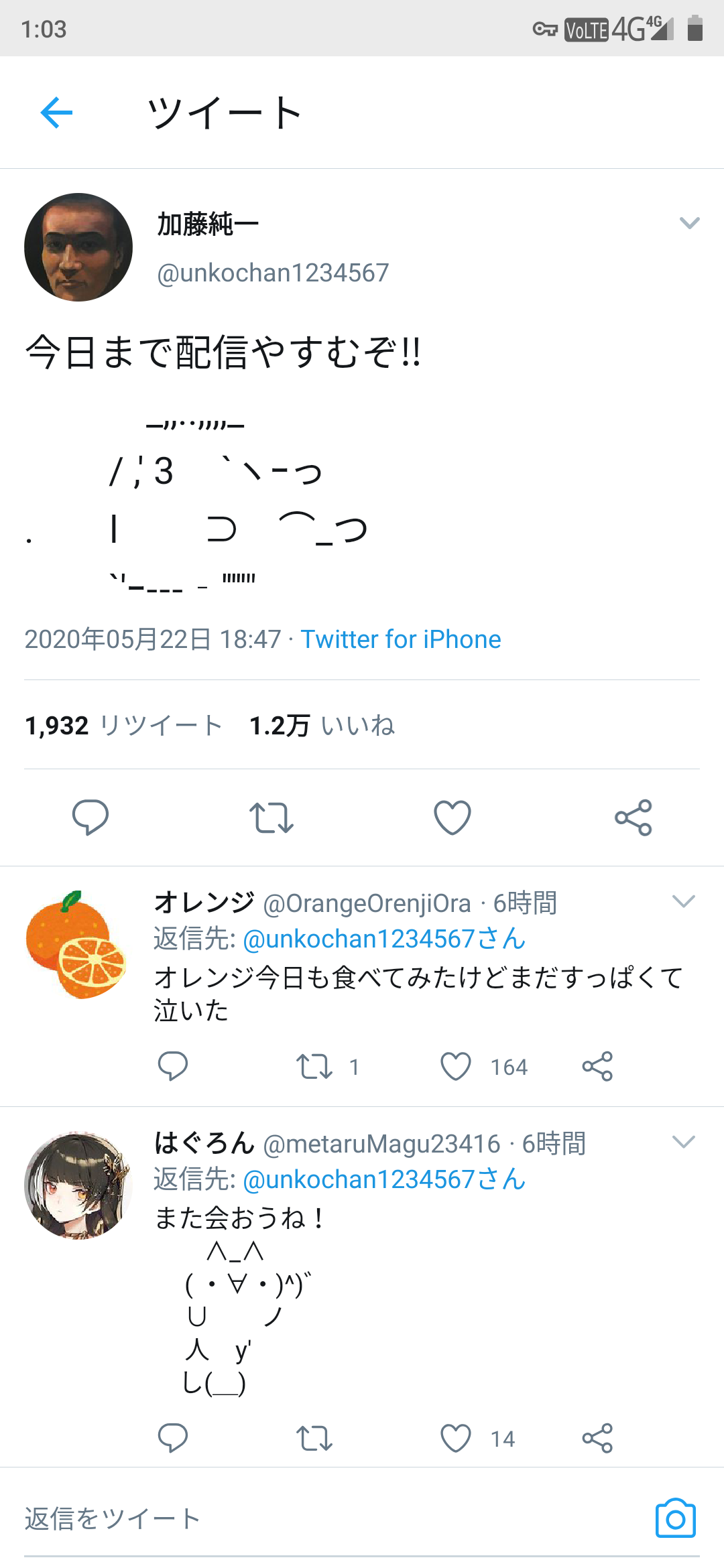Screen dimensions: 724x1568
Task: Open the camera icon in reply bar
Action: coord(676,1518)
